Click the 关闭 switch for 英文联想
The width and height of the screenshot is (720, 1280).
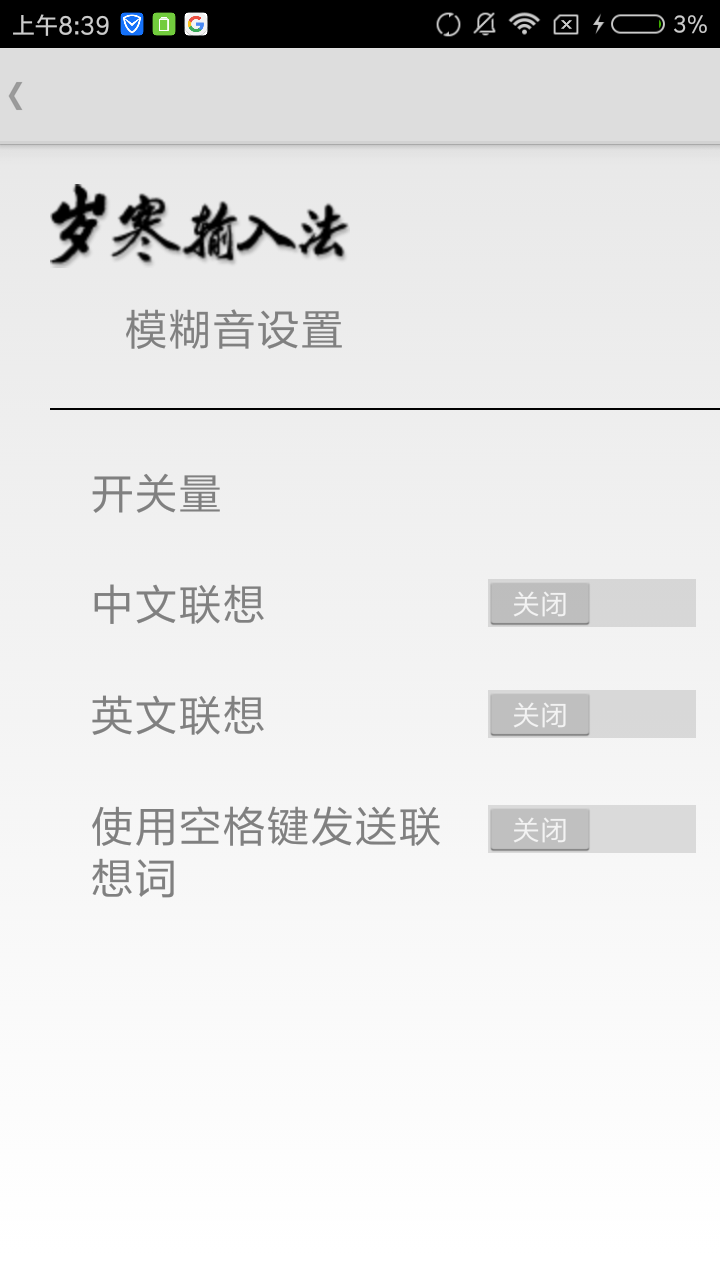pyautogui.click(x=539, y=714)
